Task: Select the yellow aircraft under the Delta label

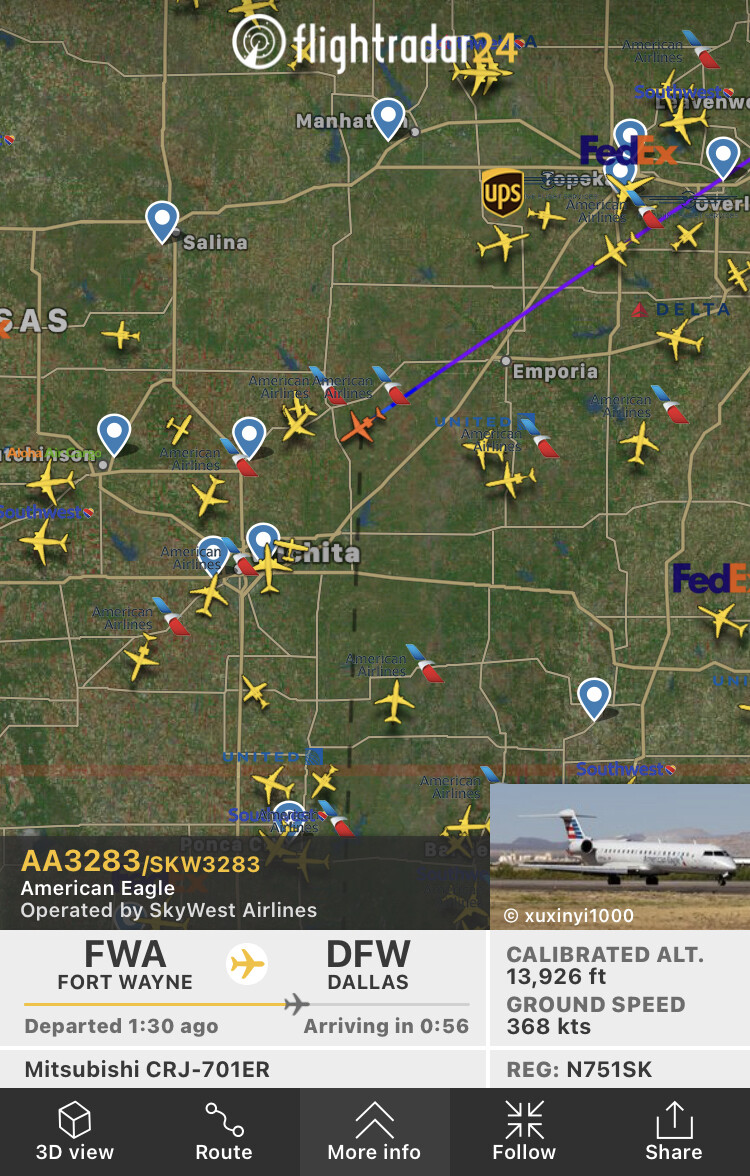Action: pos(680,339)
